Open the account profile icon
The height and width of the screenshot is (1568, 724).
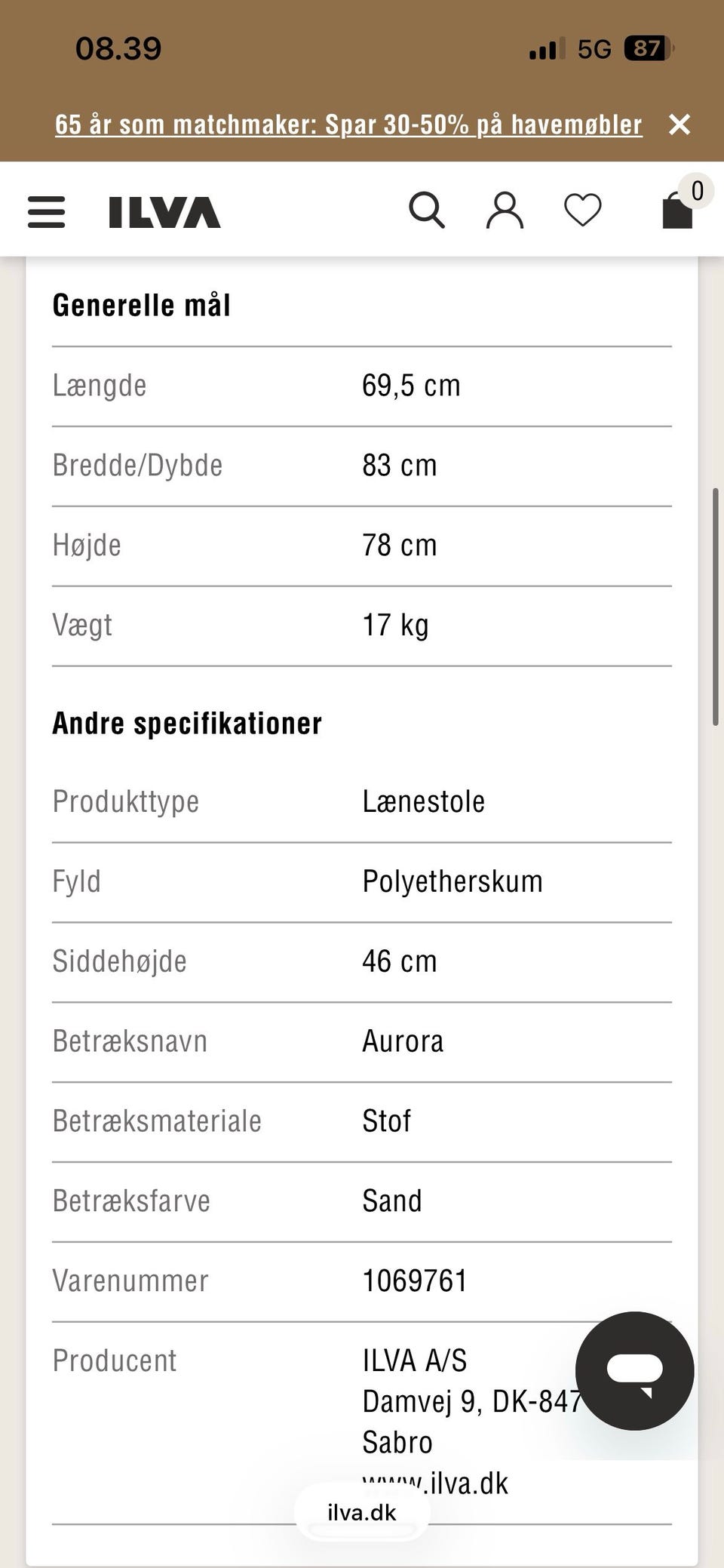(505, 211)
